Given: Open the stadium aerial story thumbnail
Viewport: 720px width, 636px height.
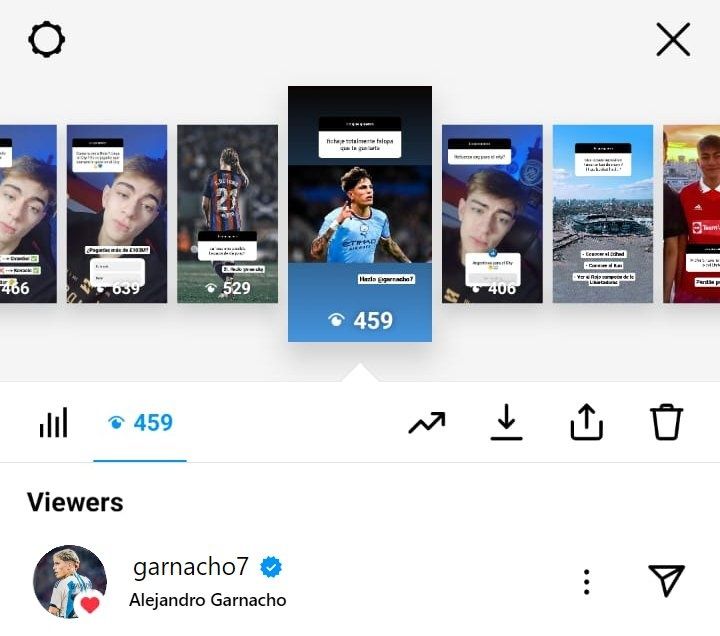Looking at the screenshot, I should (x=602, y=214).
